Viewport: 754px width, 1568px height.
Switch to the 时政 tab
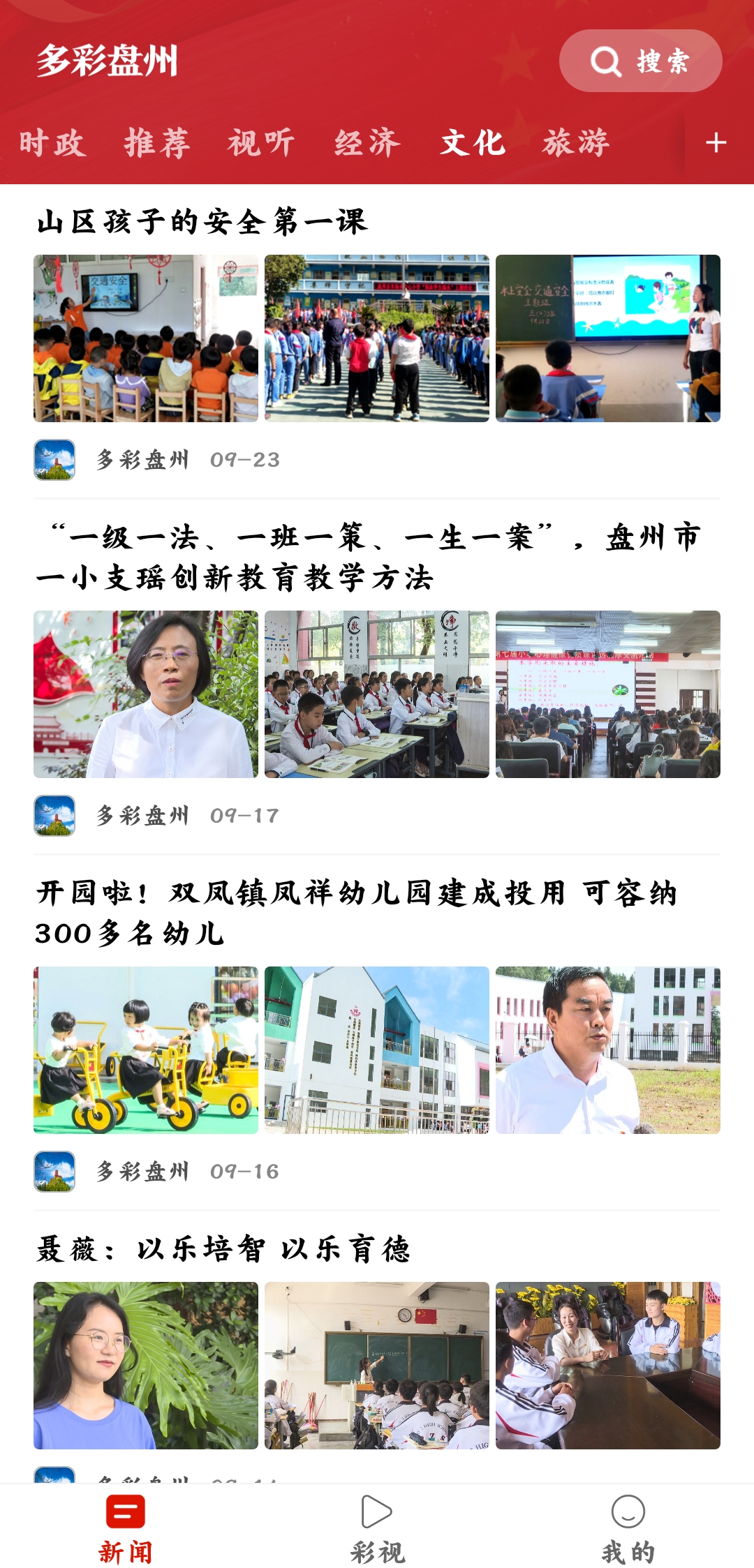coord(52,144)
